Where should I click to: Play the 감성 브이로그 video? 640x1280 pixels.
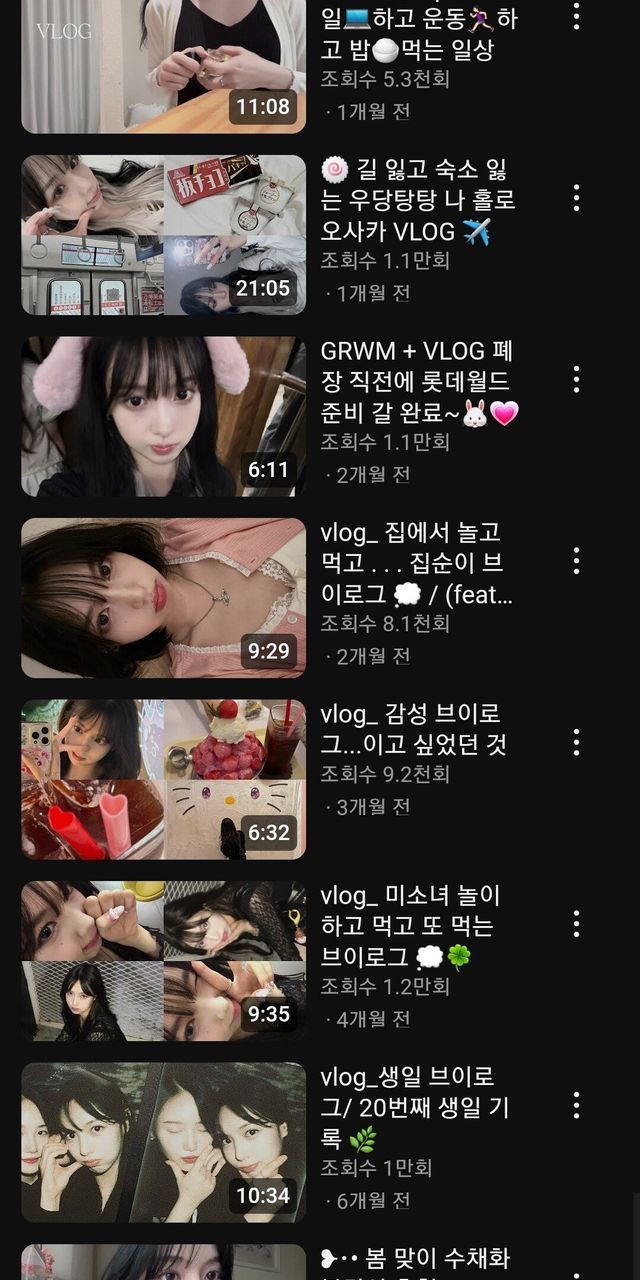(164, 780)
